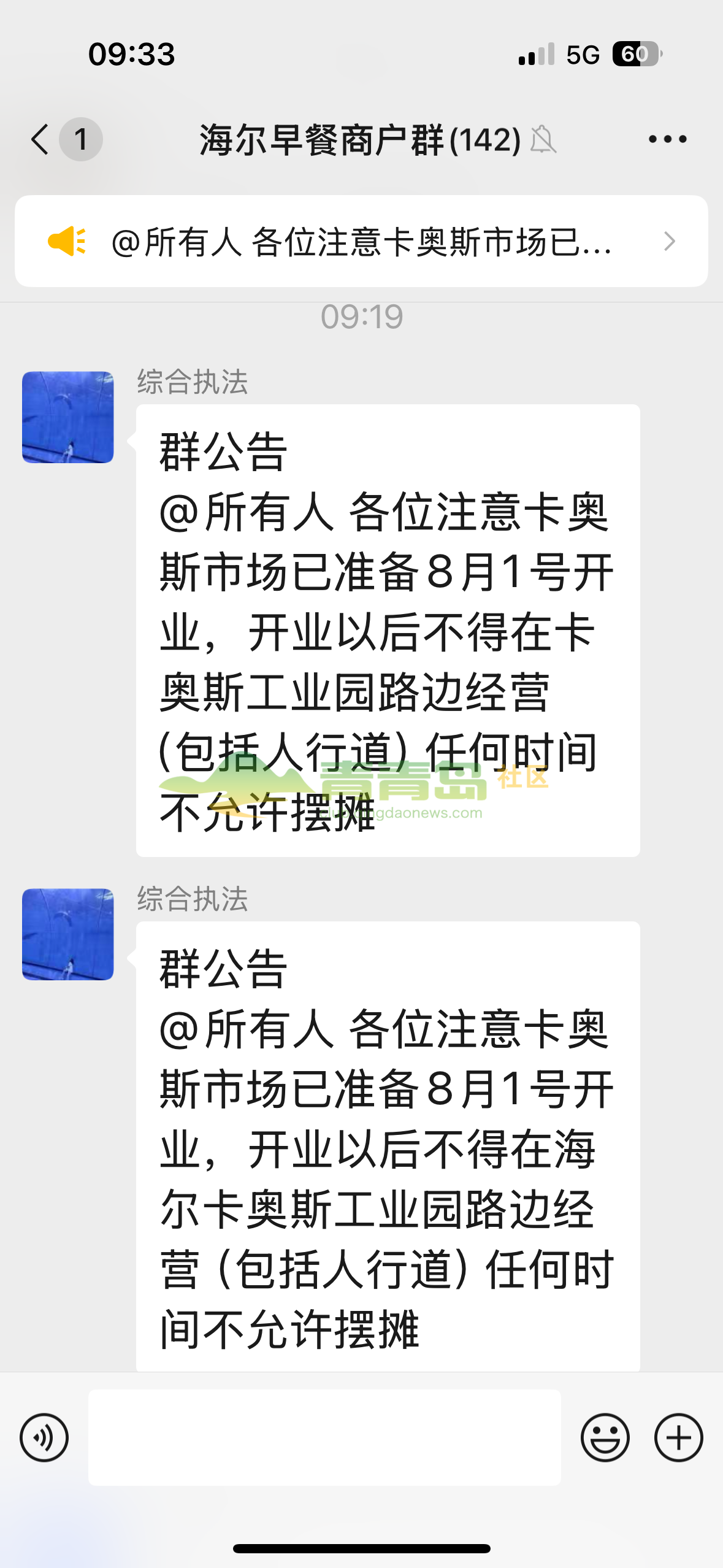Open the second 群公告 mentioning 海尔卡奥斯工业园
The image size is (723, 1568).
click(x=388, y=1147)
